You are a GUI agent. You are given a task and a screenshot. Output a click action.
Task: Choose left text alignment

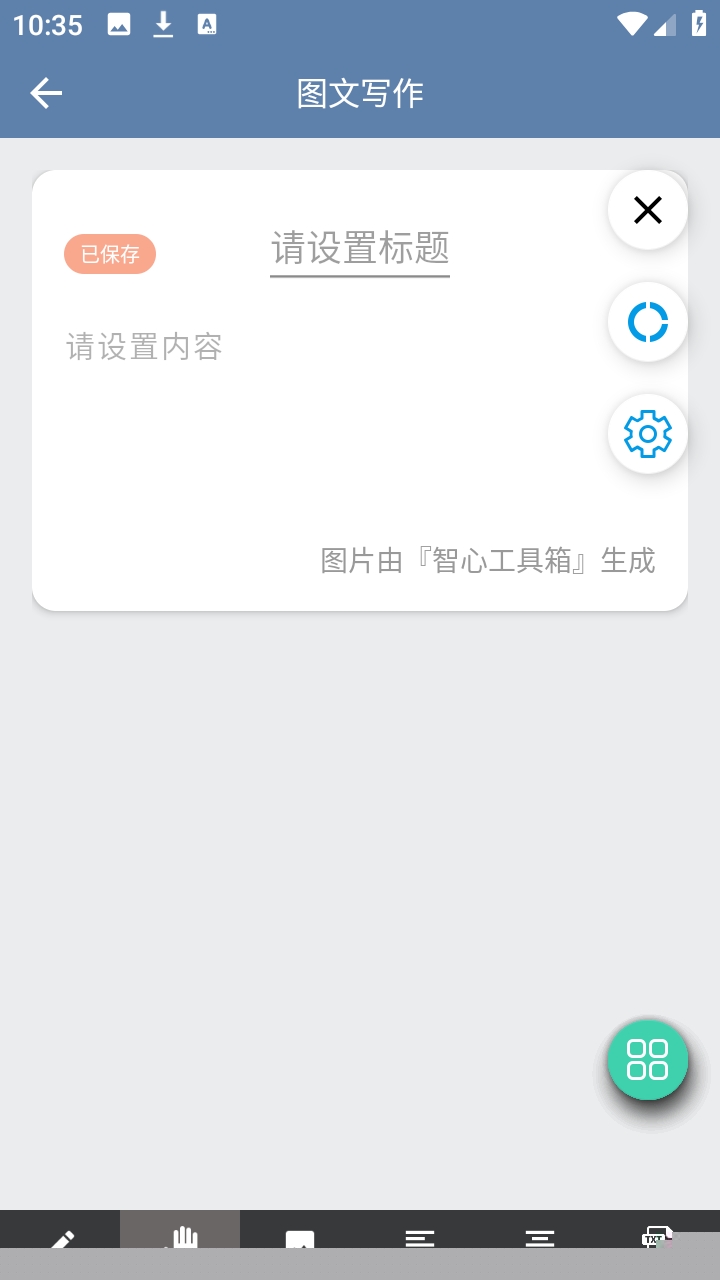[x=420, y=1236]
